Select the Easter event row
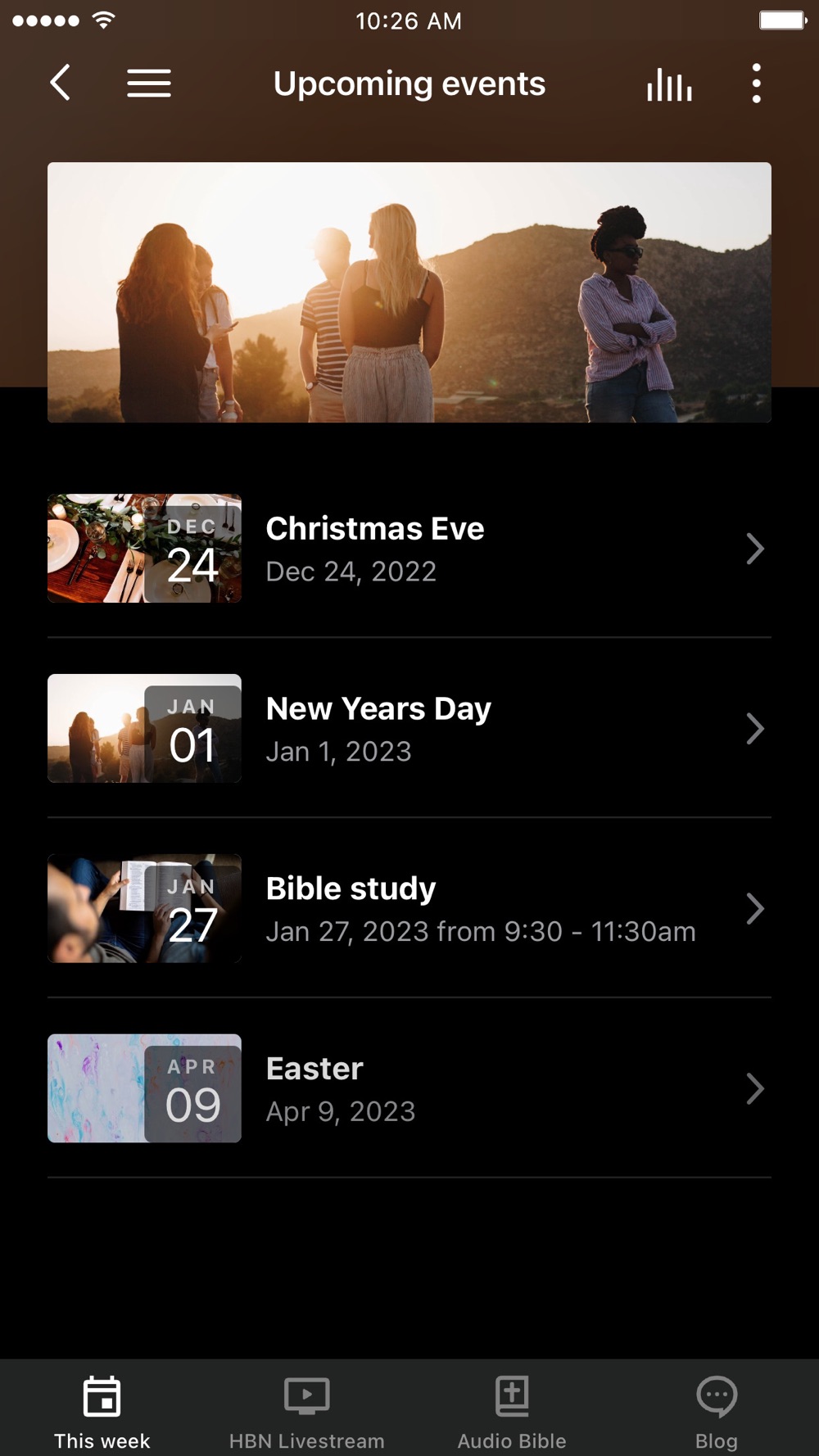The height and width of the screenshot is (1456, 819). [x=409, y=1089]
